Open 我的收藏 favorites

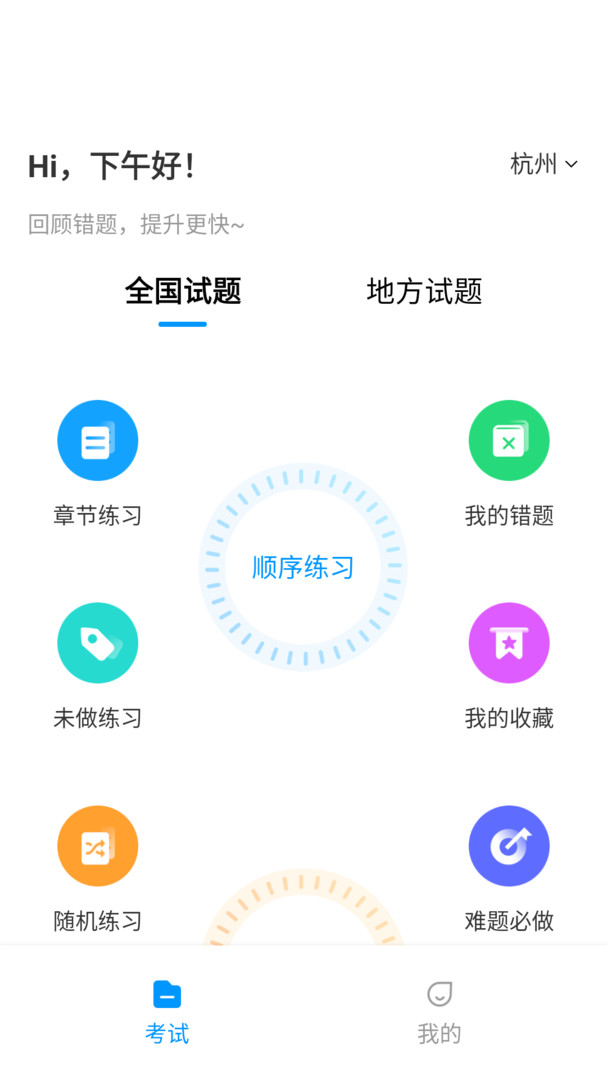pos(509,643)
